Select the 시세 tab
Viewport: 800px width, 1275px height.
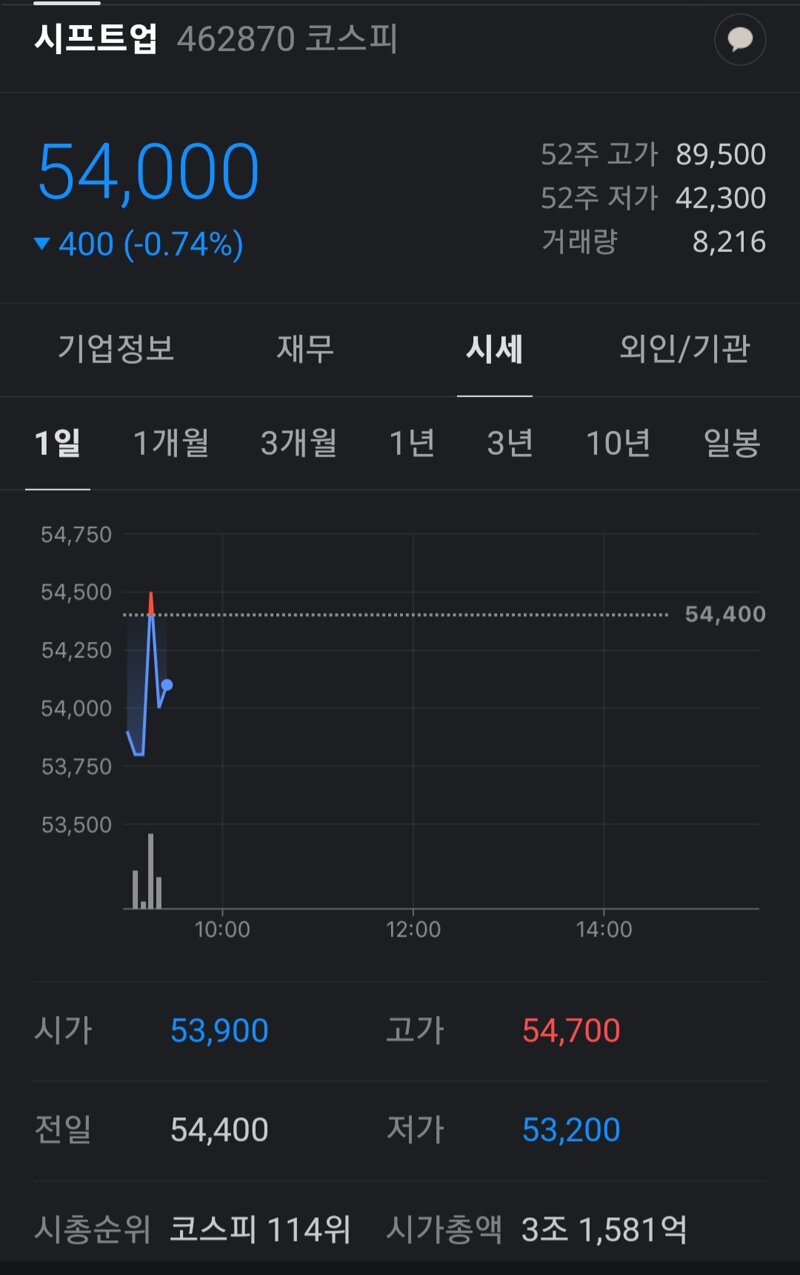coord(494,349)
